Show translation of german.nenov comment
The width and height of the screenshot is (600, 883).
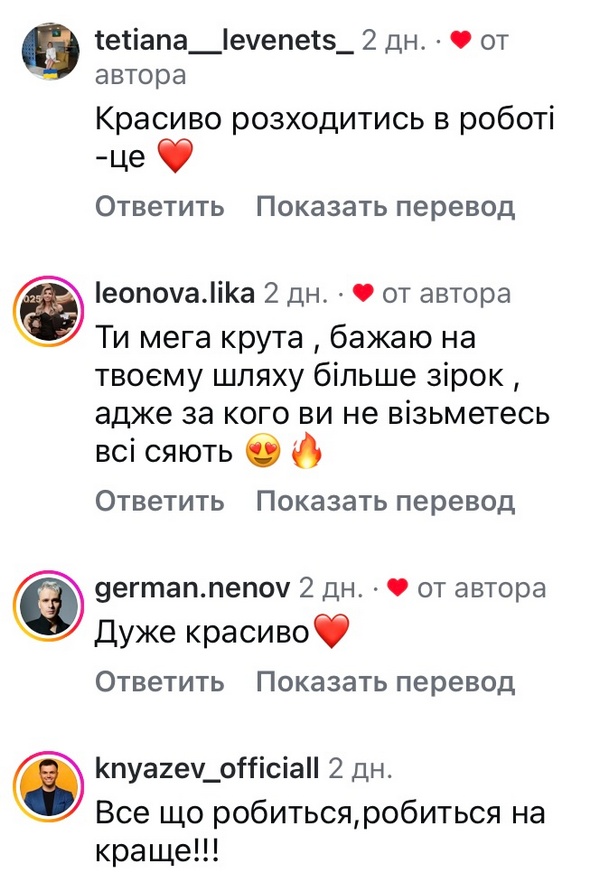385,682
